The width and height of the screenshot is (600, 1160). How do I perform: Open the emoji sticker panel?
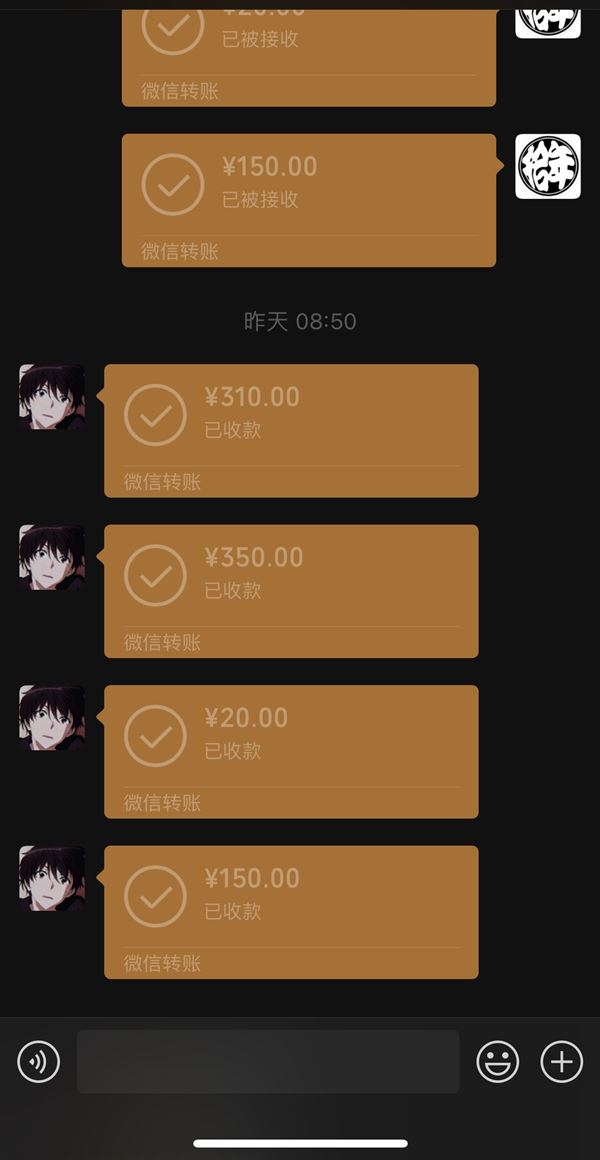[x=498, y=1062]
